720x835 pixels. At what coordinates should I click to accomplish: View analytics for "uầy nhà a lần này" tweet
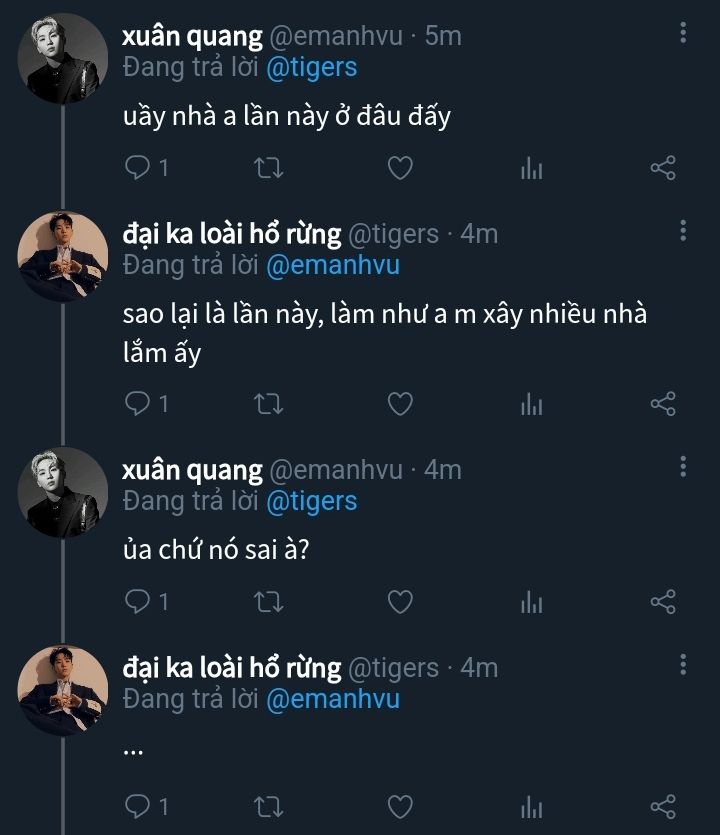[x=531, y=168]
